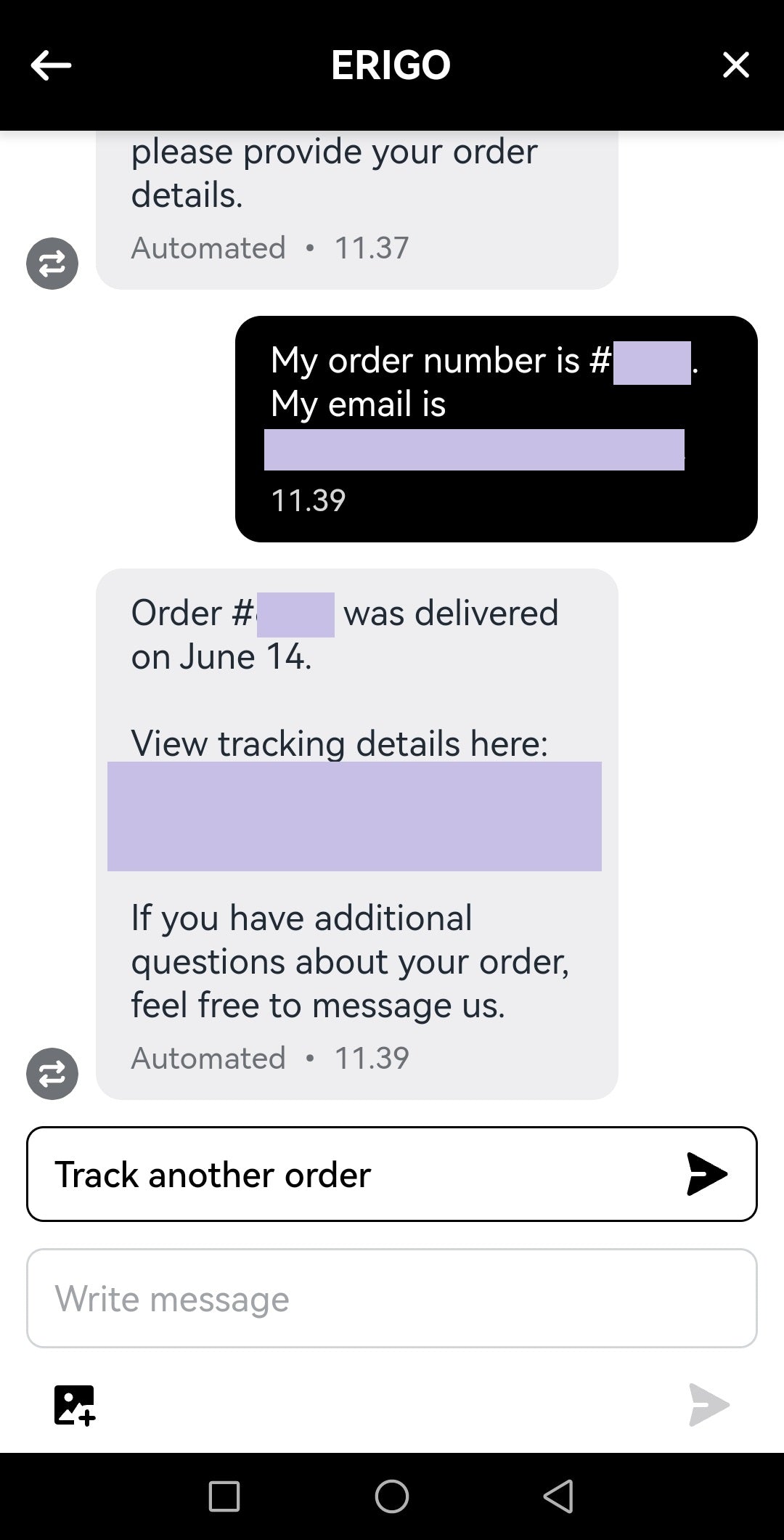Focus the Write message field

pyautogui.click(x=392, y=1298)
